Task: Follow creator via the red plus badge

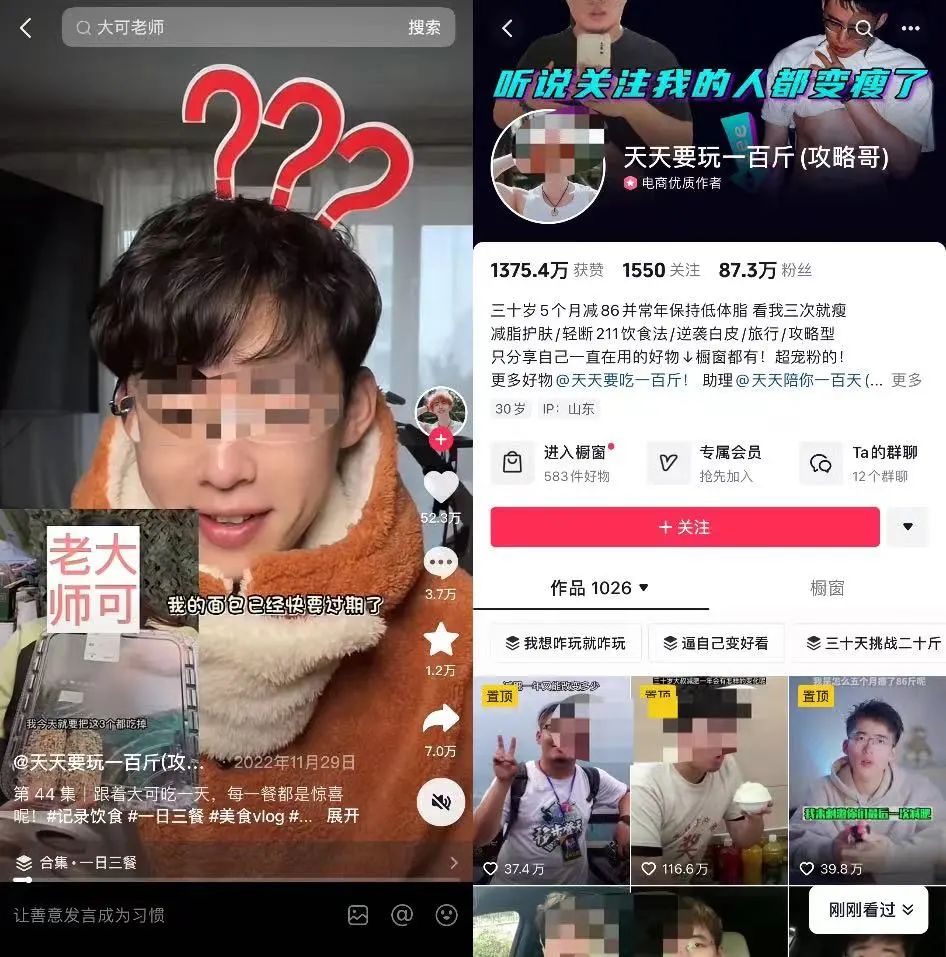Action: coord(441,439)
